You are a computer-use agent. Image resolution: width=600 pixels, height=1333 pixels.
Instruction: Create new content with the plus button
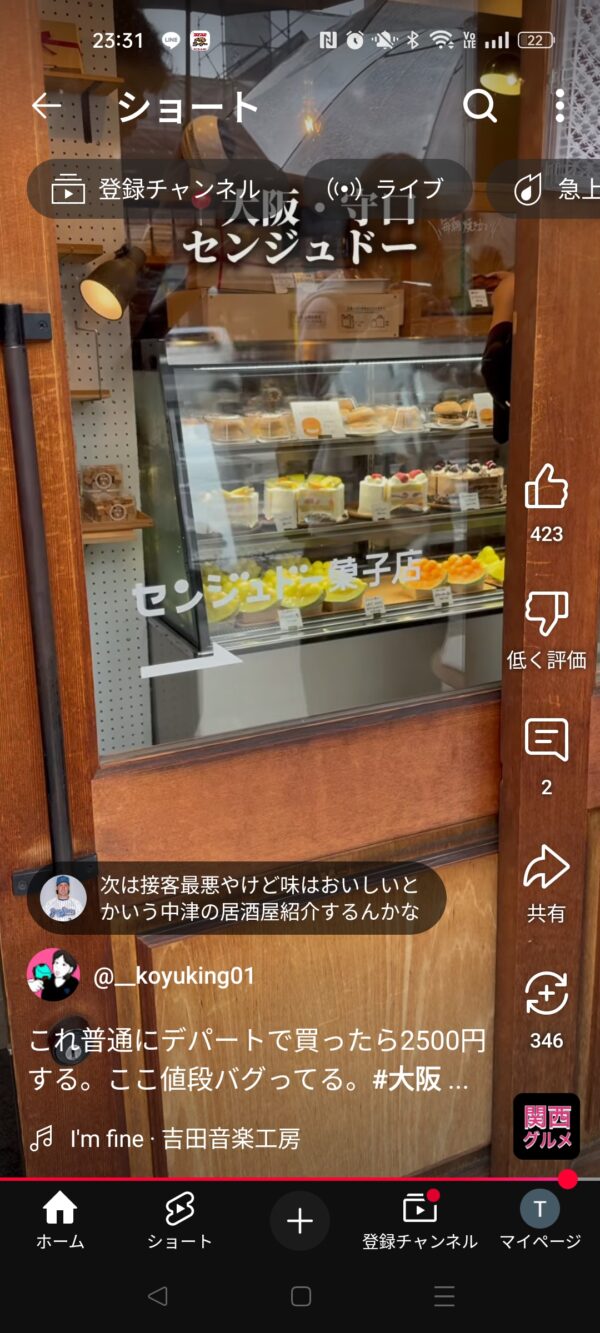click(x=300, y=1221)
